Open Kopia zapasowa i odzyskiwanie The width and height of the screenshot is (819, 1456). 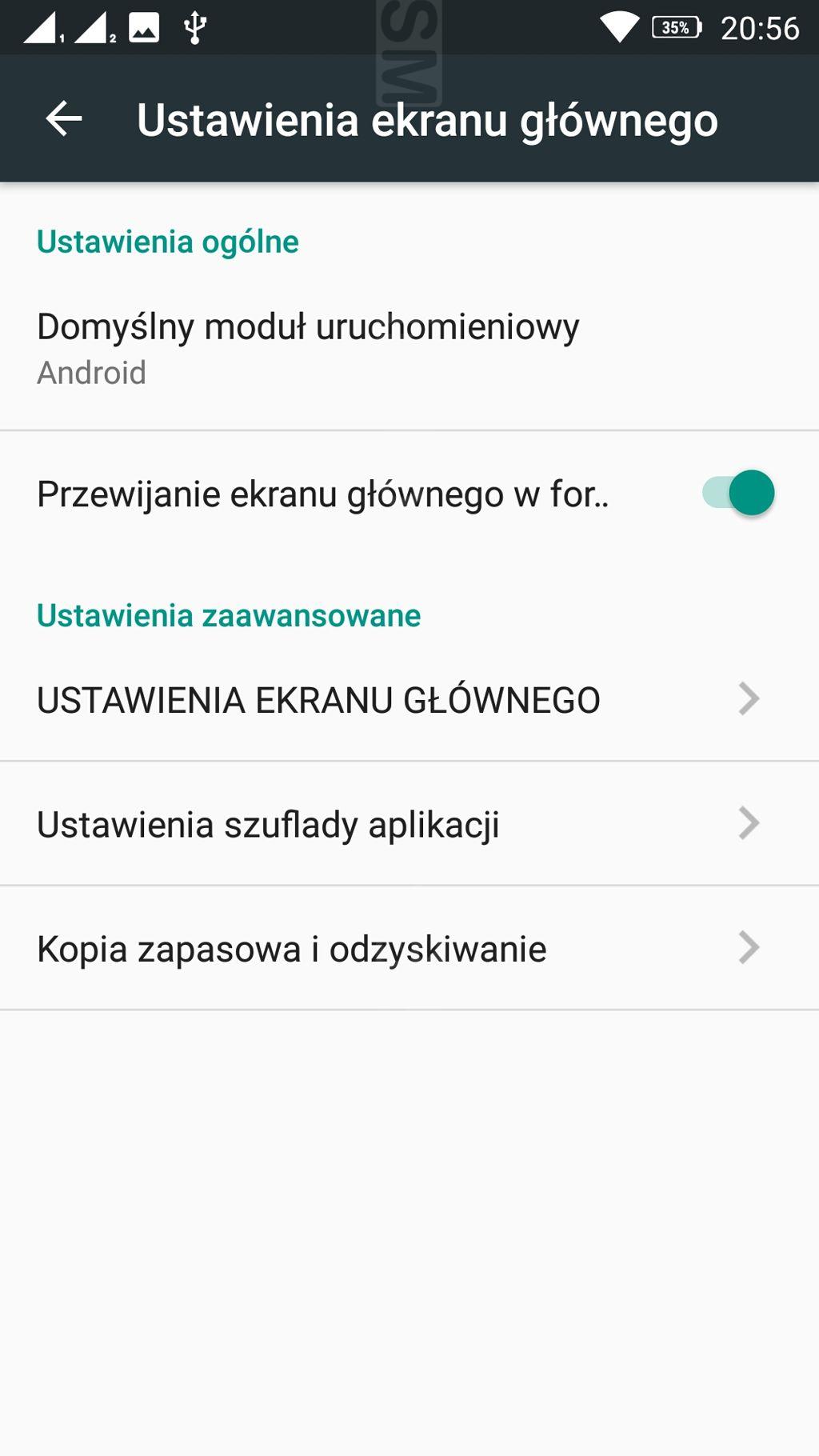coord(409,948)
